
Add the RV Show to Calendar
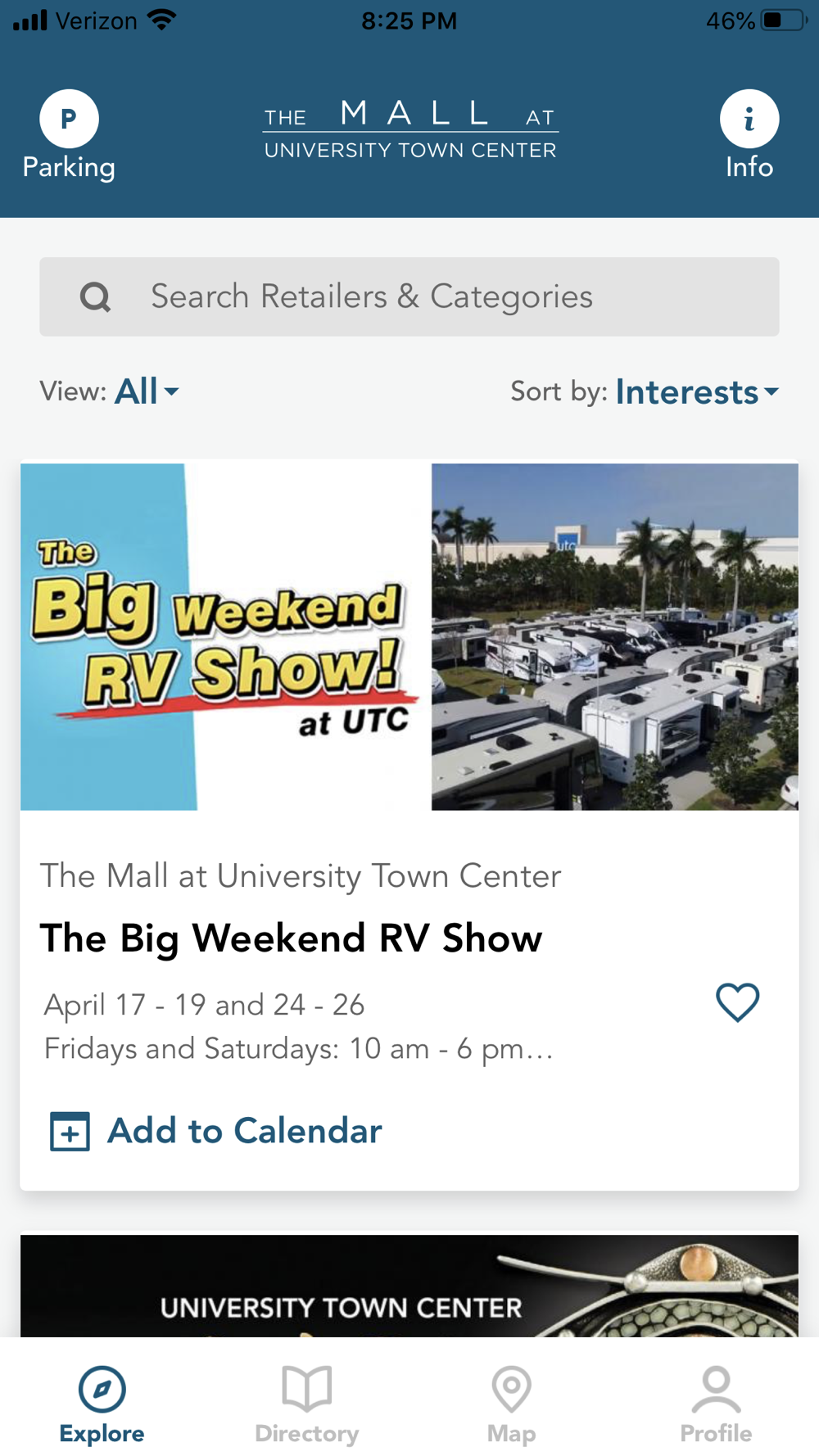[x=217, y=1131]
